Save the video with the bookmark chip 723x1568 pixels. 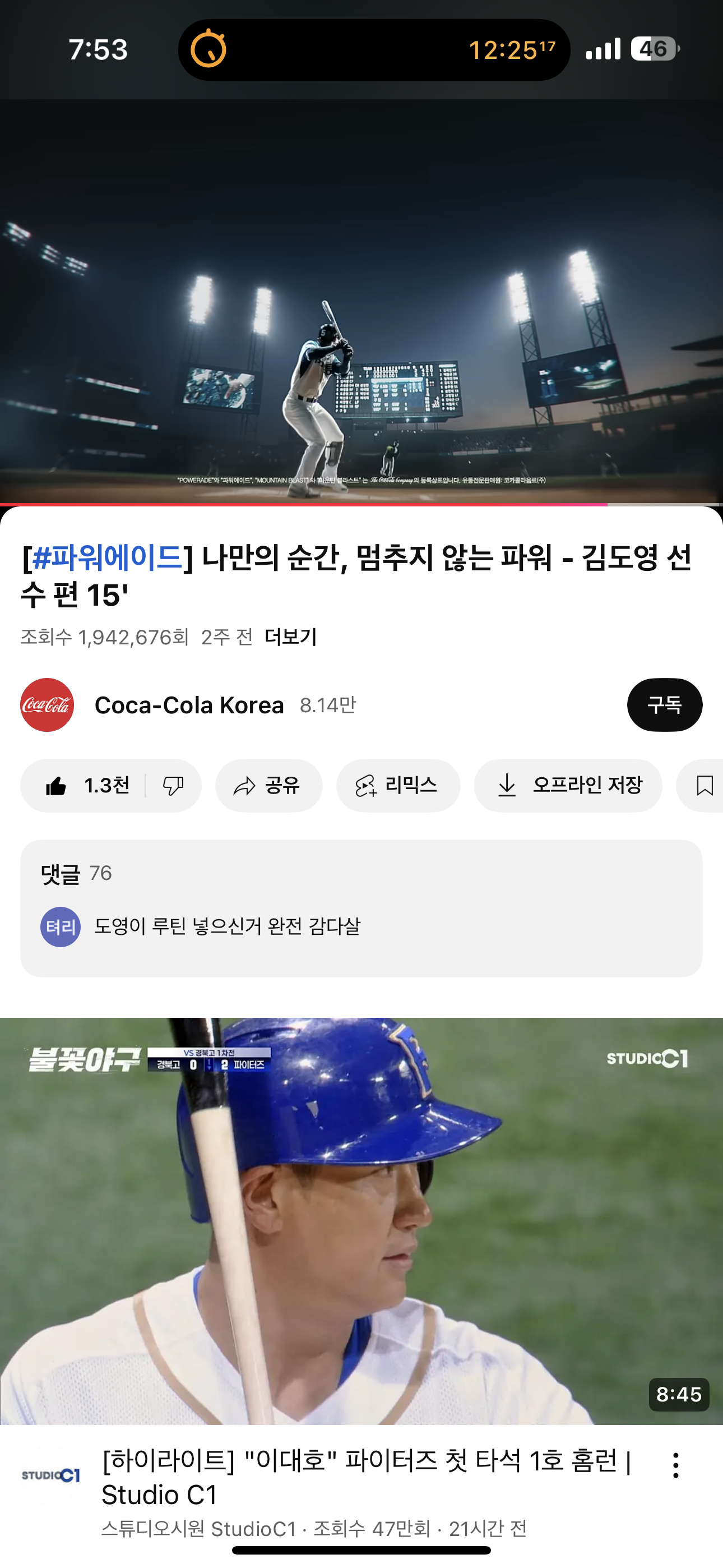tap(704, 785)
